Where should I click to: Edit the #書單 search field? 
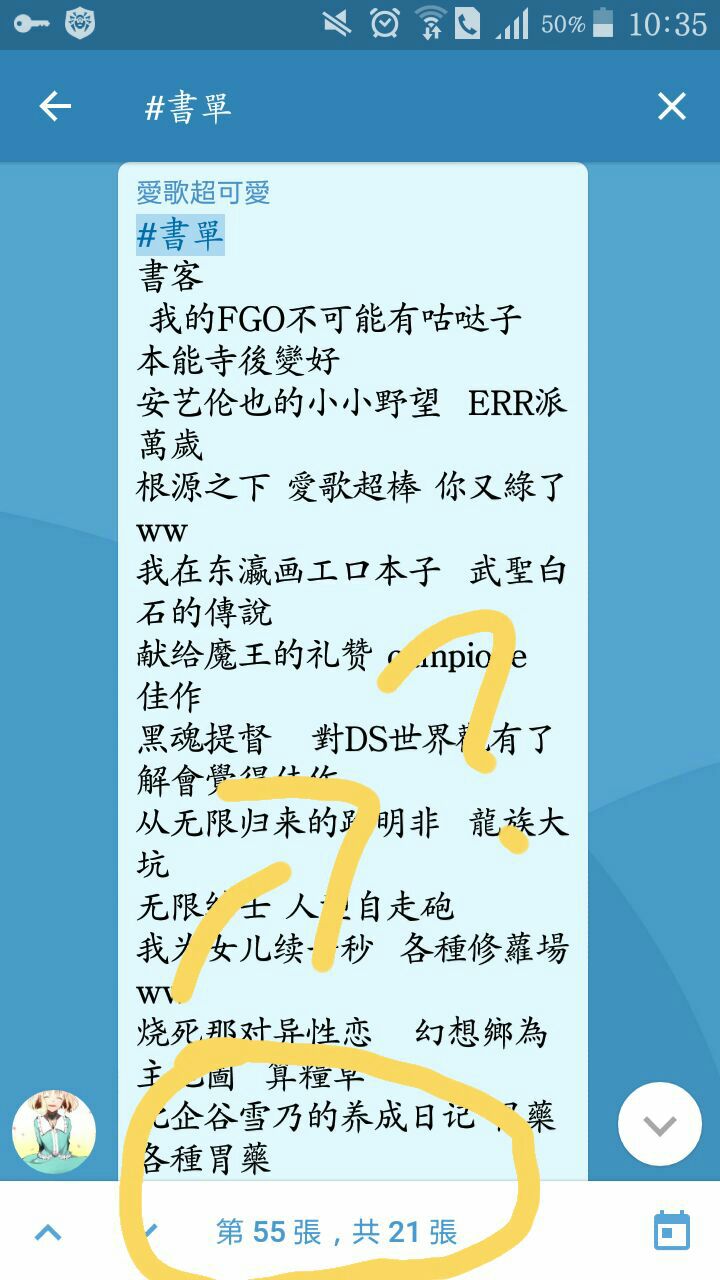tap(380, 108)
